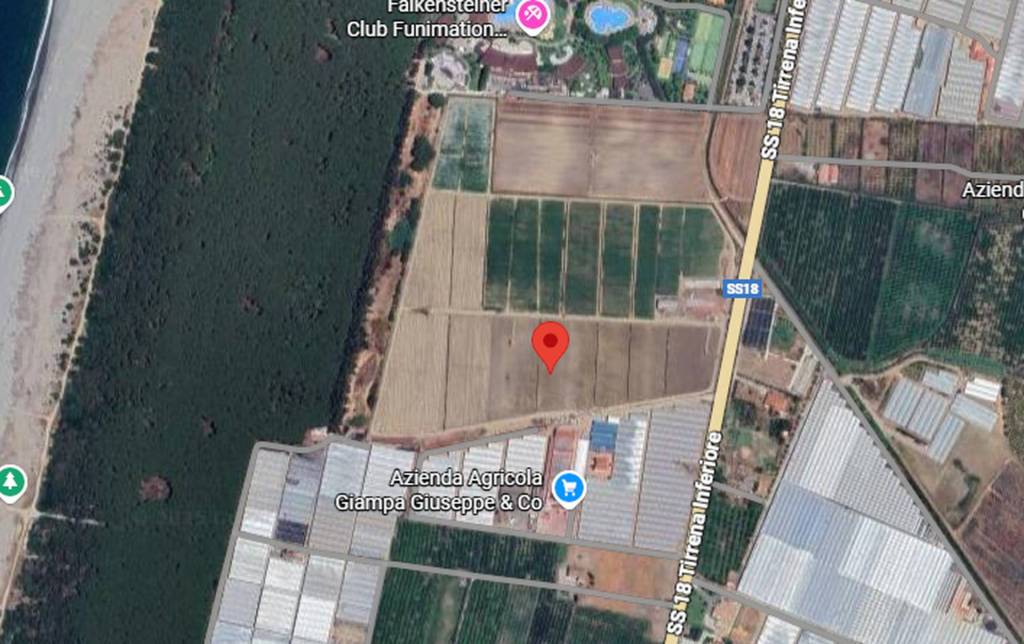Tap the red dropped location pin
This screenshot has height=644, width=1024.
[550, 344]
